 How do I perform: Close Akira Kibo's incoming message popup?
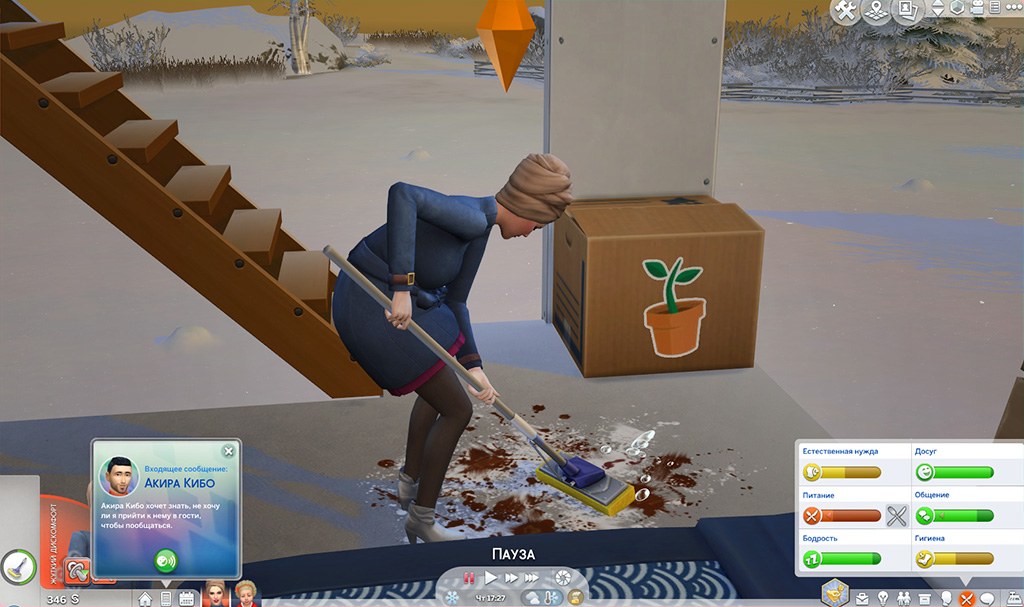click(x=228, y=451)
